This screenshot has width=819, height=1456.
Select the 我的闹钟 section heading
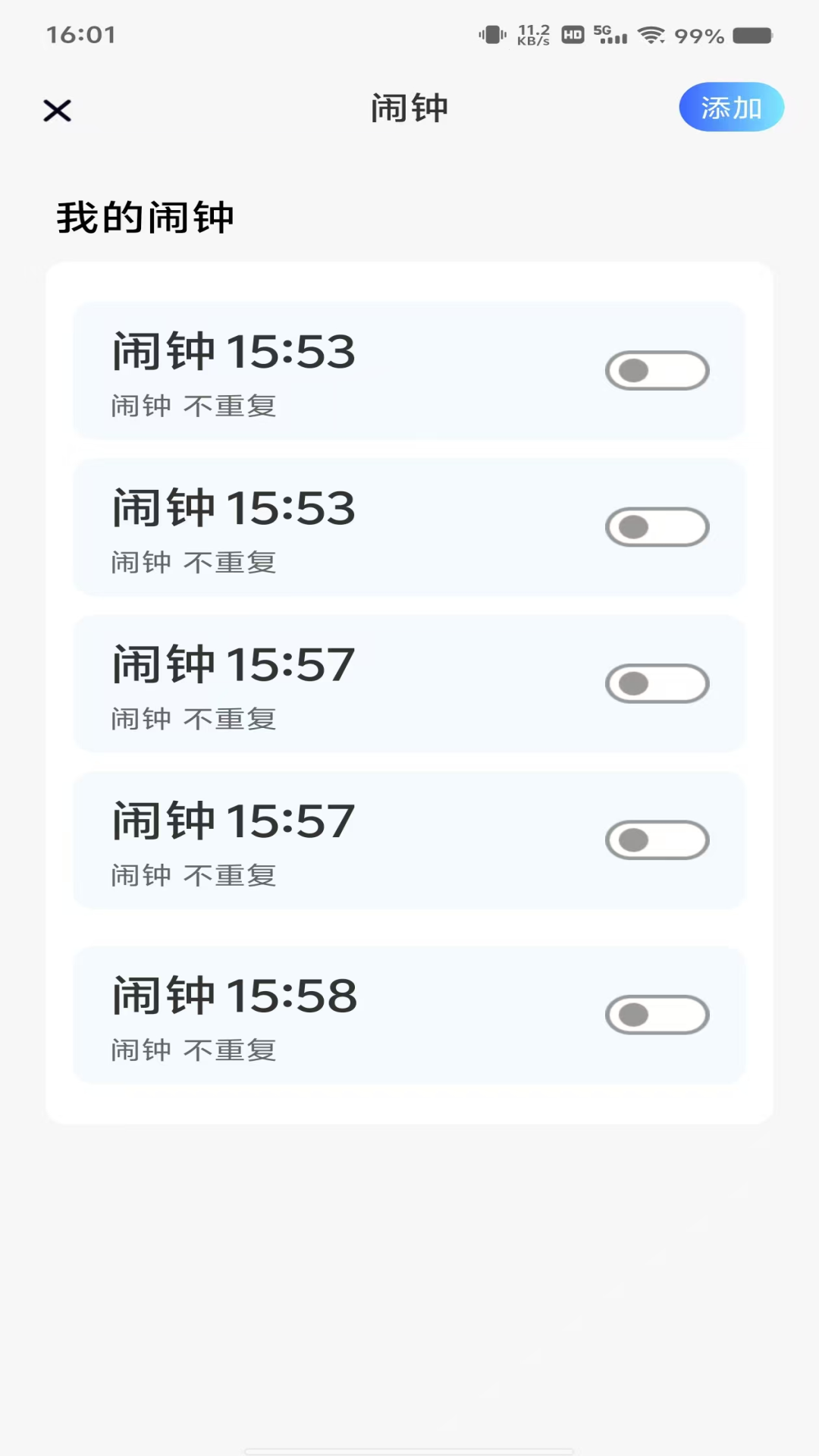point(146,215)
